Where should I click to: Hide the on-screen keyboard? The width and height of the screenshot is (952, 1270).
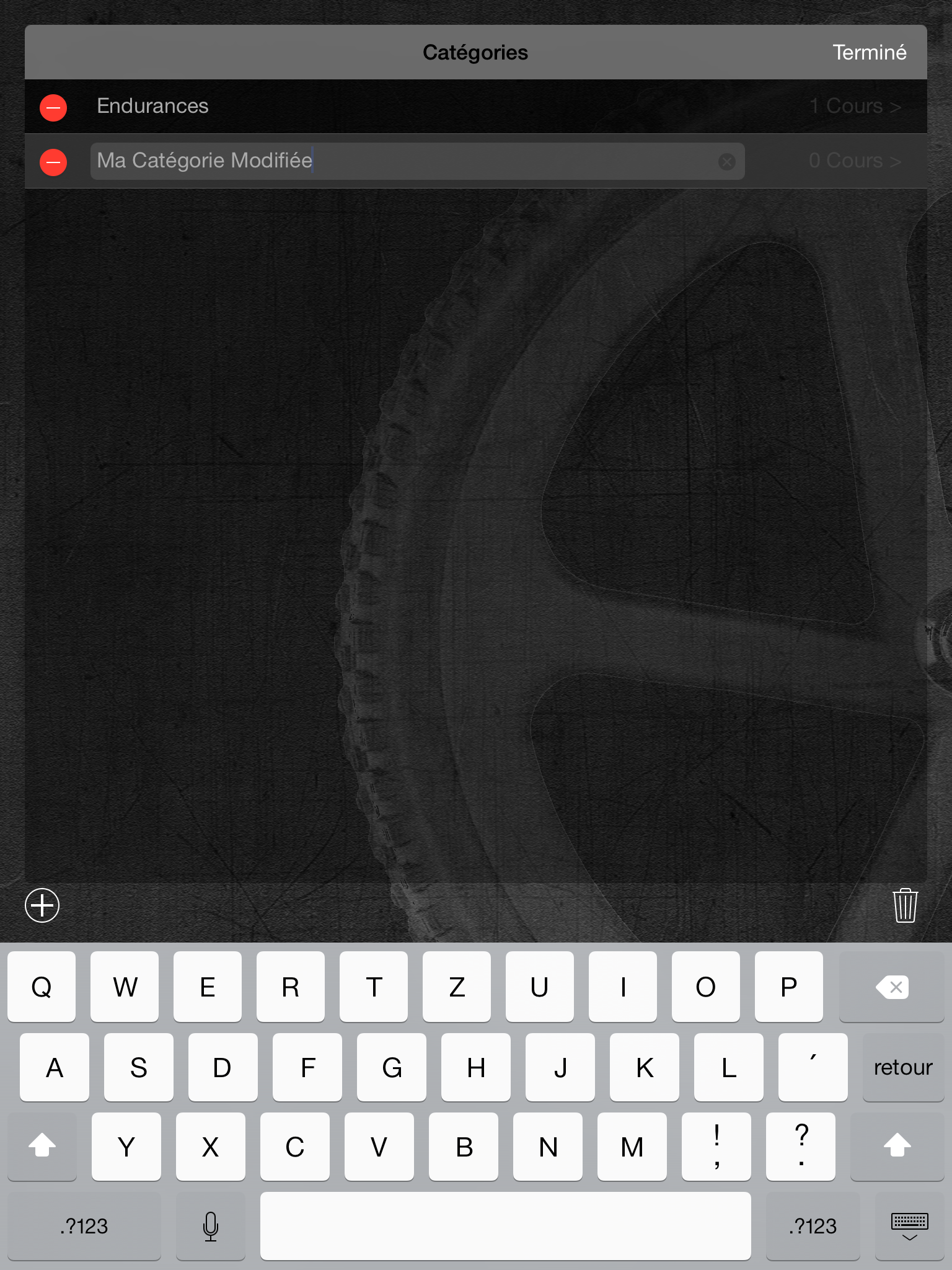coord(909,1226)
